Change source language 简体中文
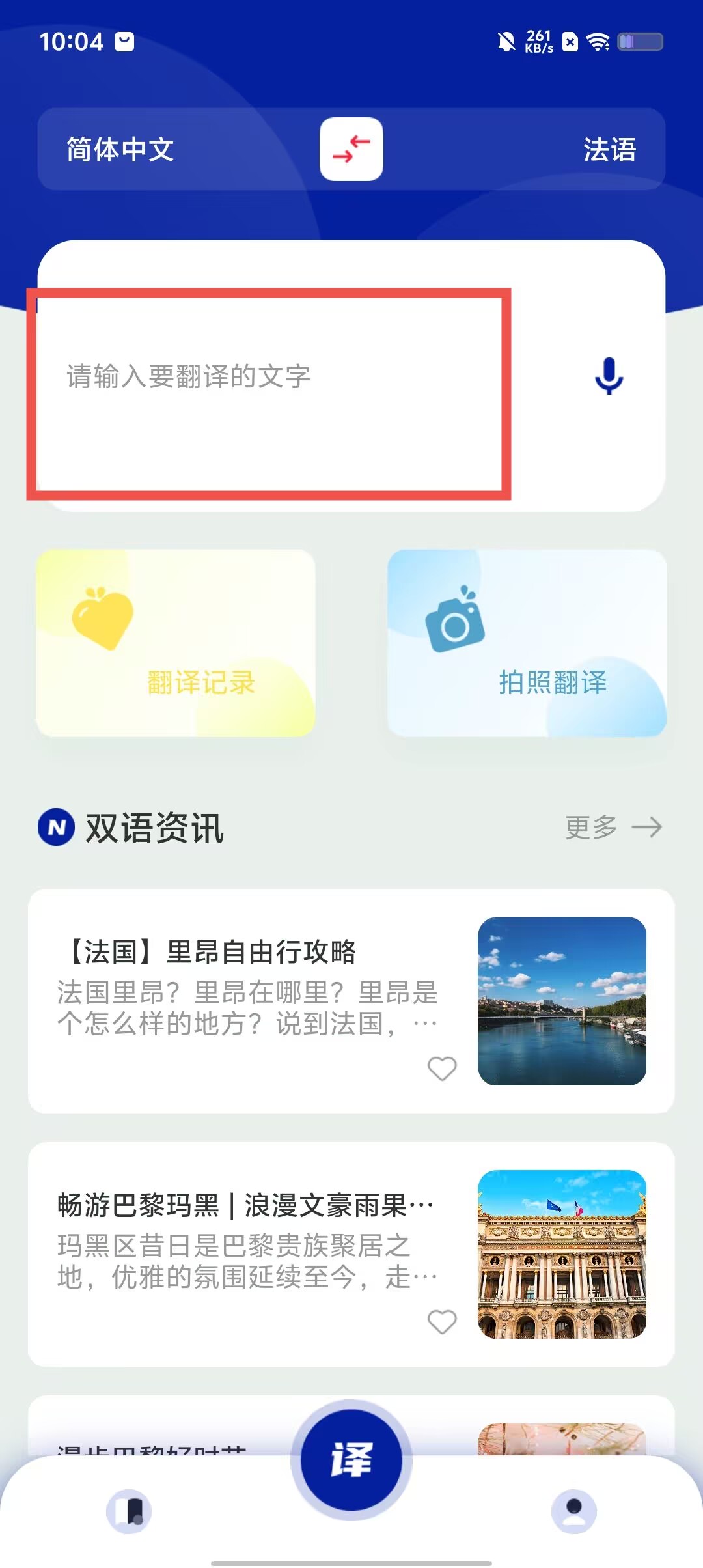 click(120, 149)
